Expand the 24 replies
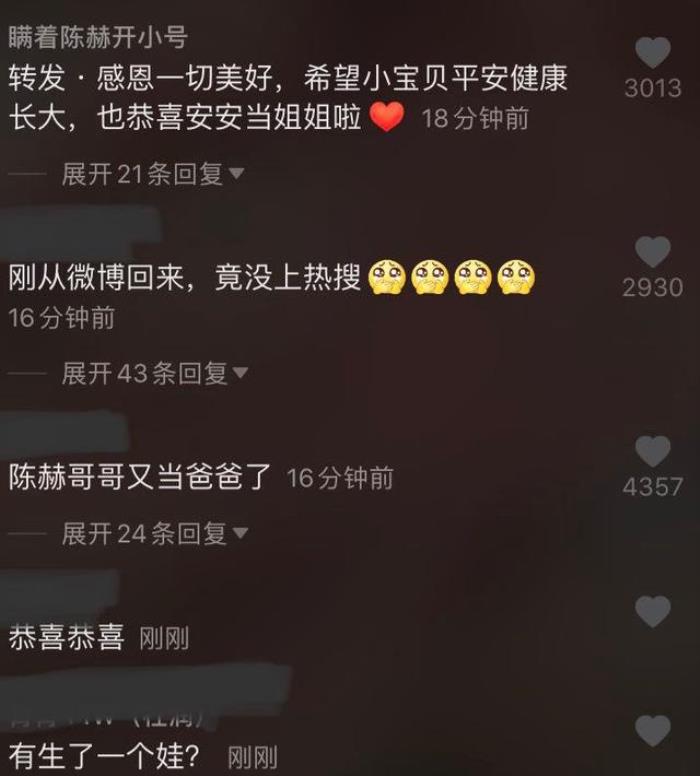 tap(154, 534)
